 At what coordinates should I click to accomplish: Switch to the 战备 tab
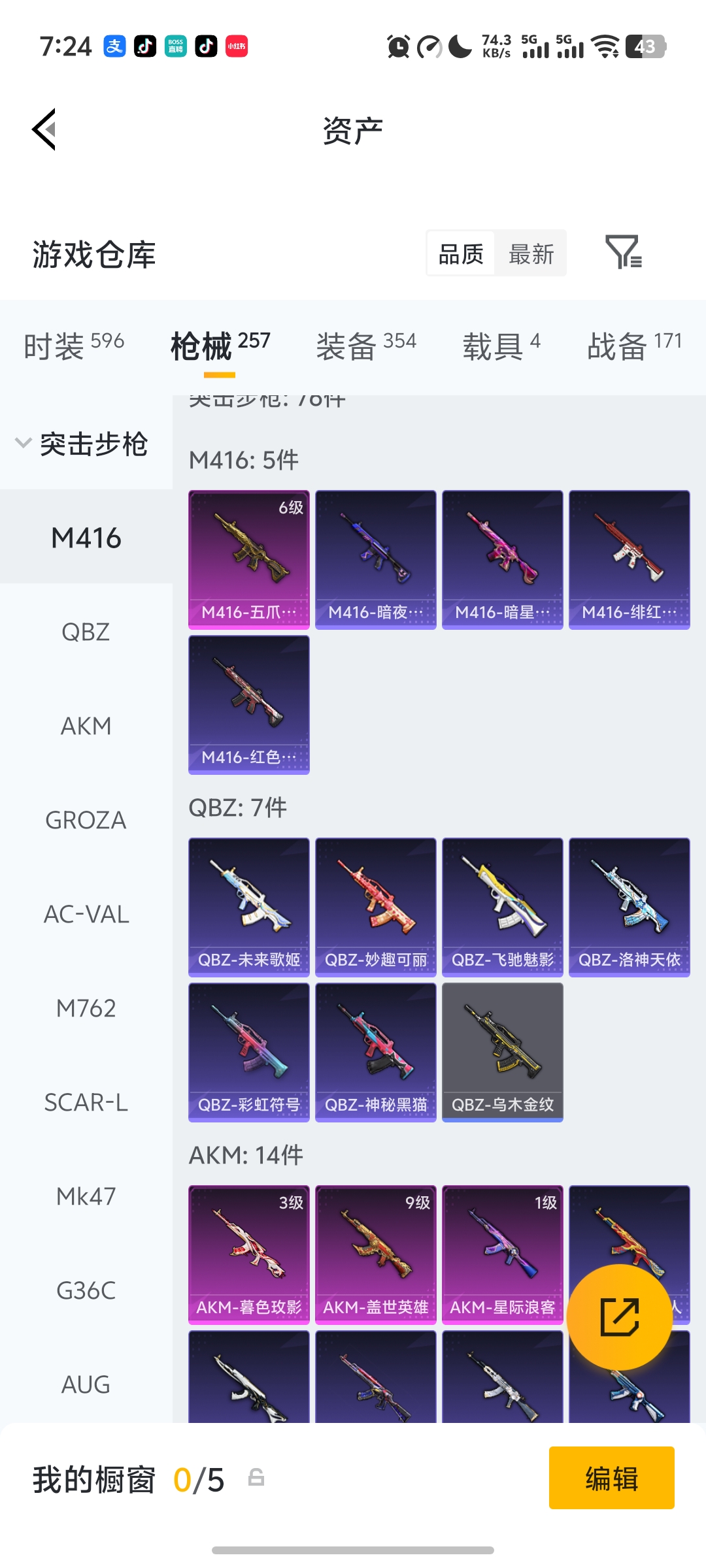tap(633, 345)
